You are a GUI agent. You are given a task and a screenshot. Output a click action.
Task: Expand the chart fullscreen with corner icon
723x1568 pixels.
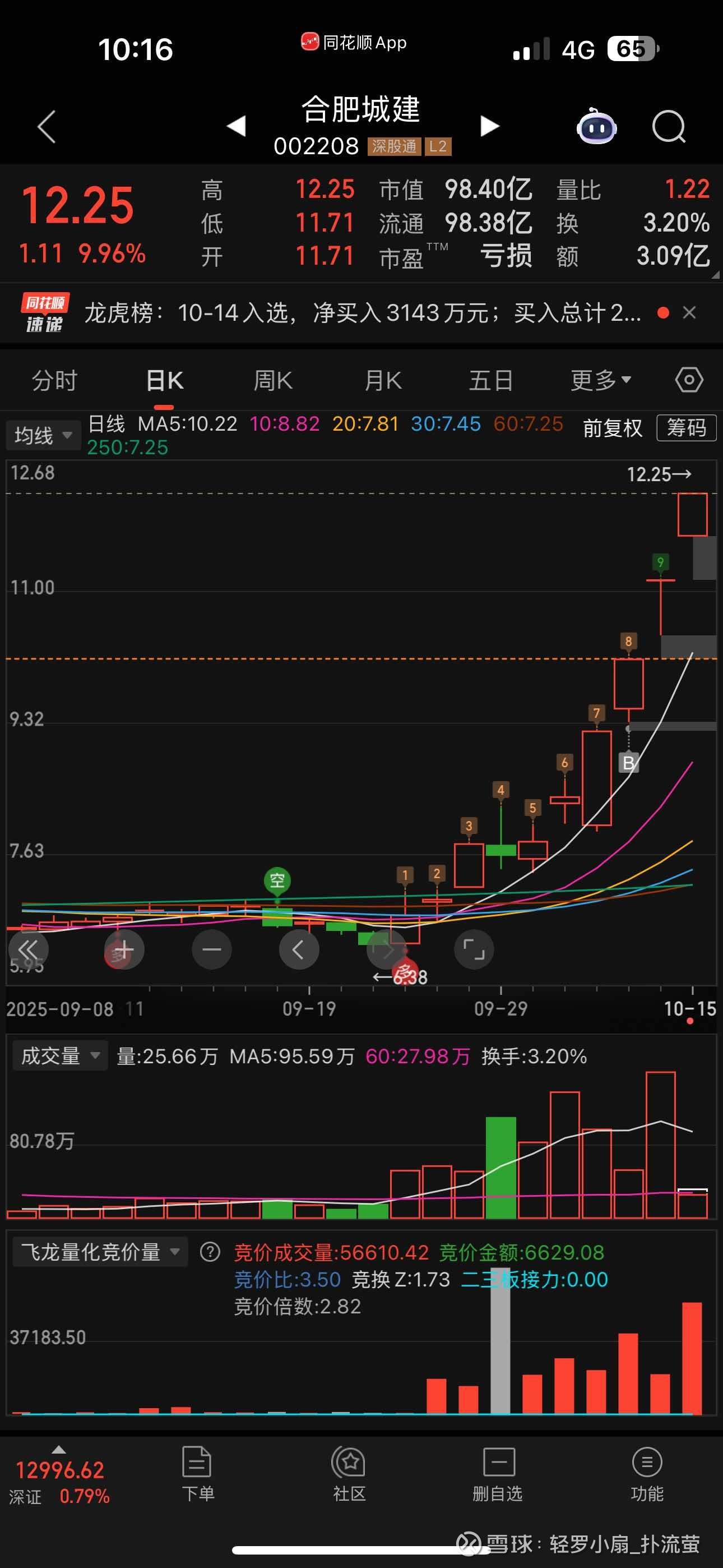tap(474, 949)
